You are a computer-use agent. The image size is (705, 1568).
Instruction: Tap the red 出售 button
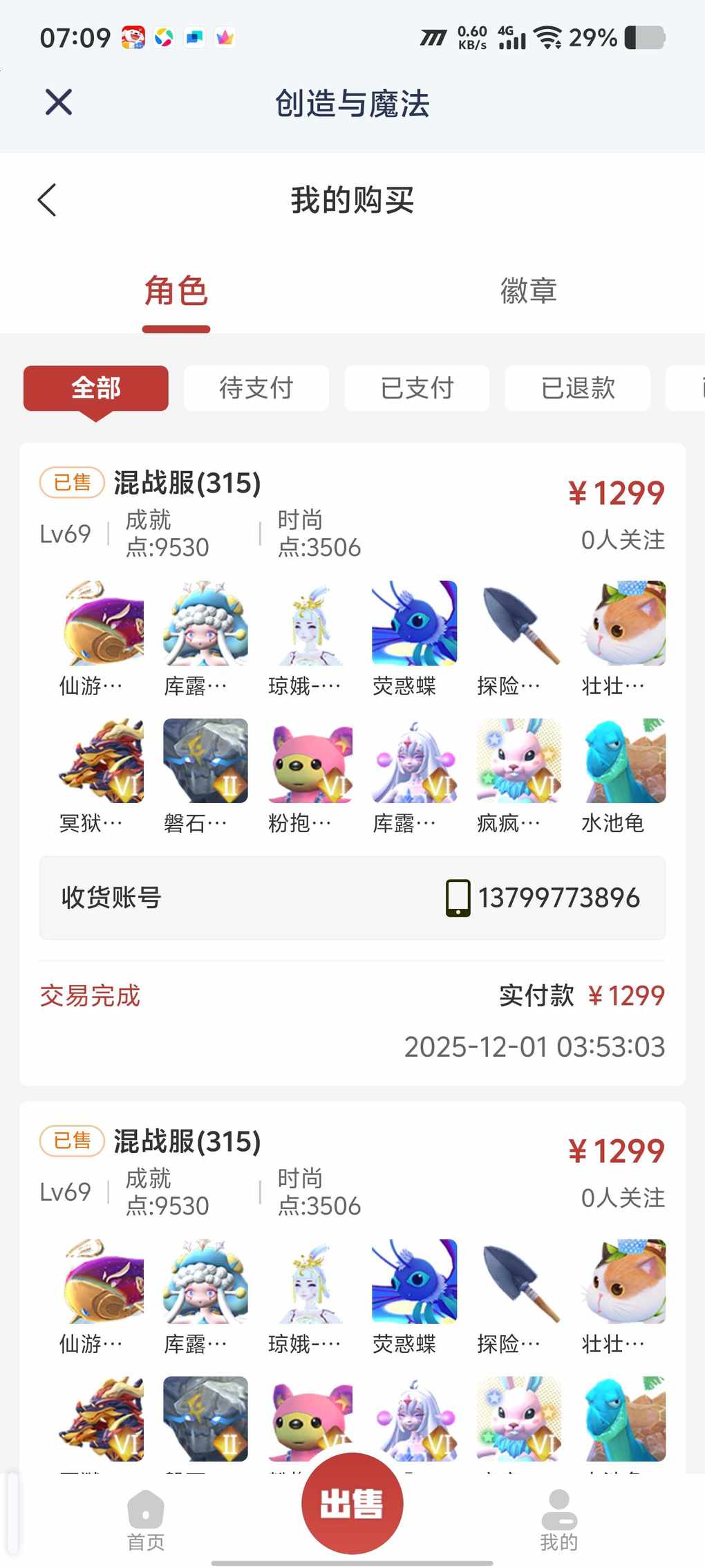pyautogui.click(x=352, y=1504)
